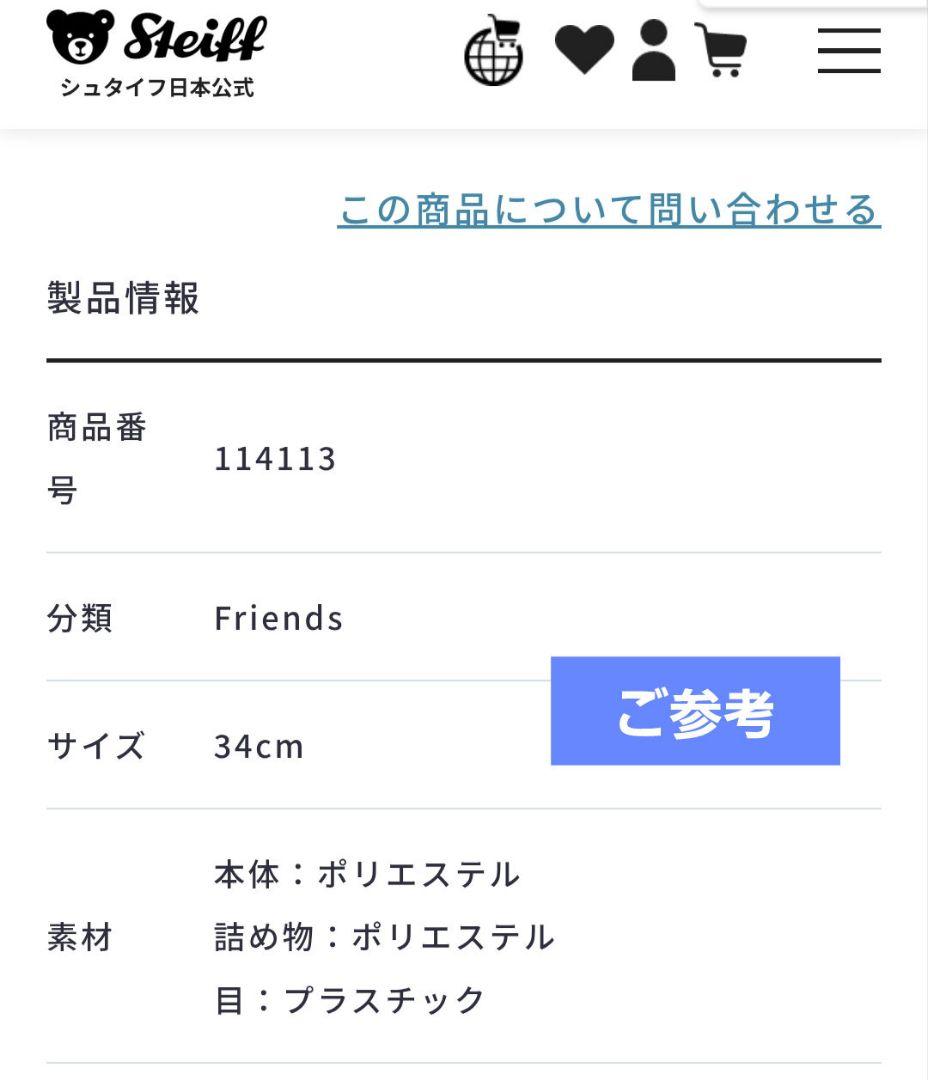Screen dimensions: 928x1080
Task: Open the shopping cart icon
Action: pos(723,47)
